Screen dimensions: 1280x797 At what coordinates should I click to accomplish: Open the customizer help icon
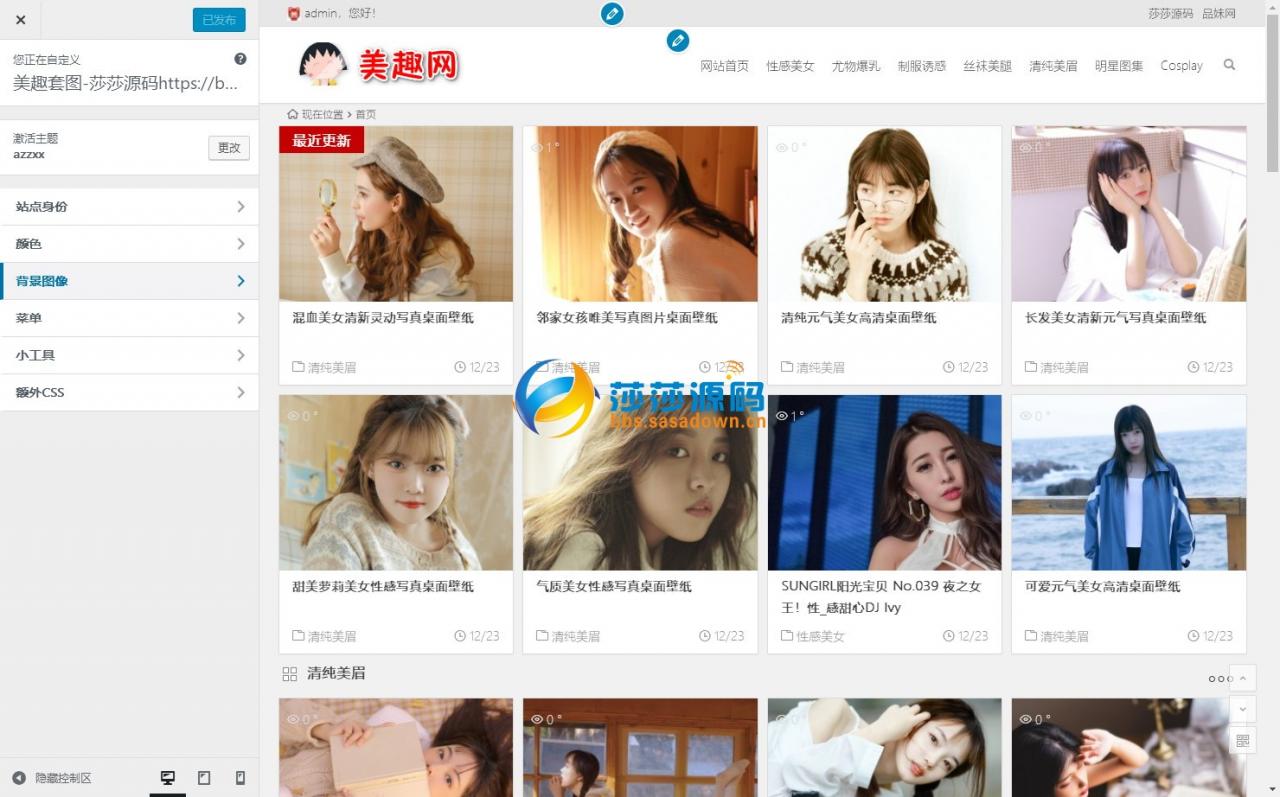coord(240,60)
